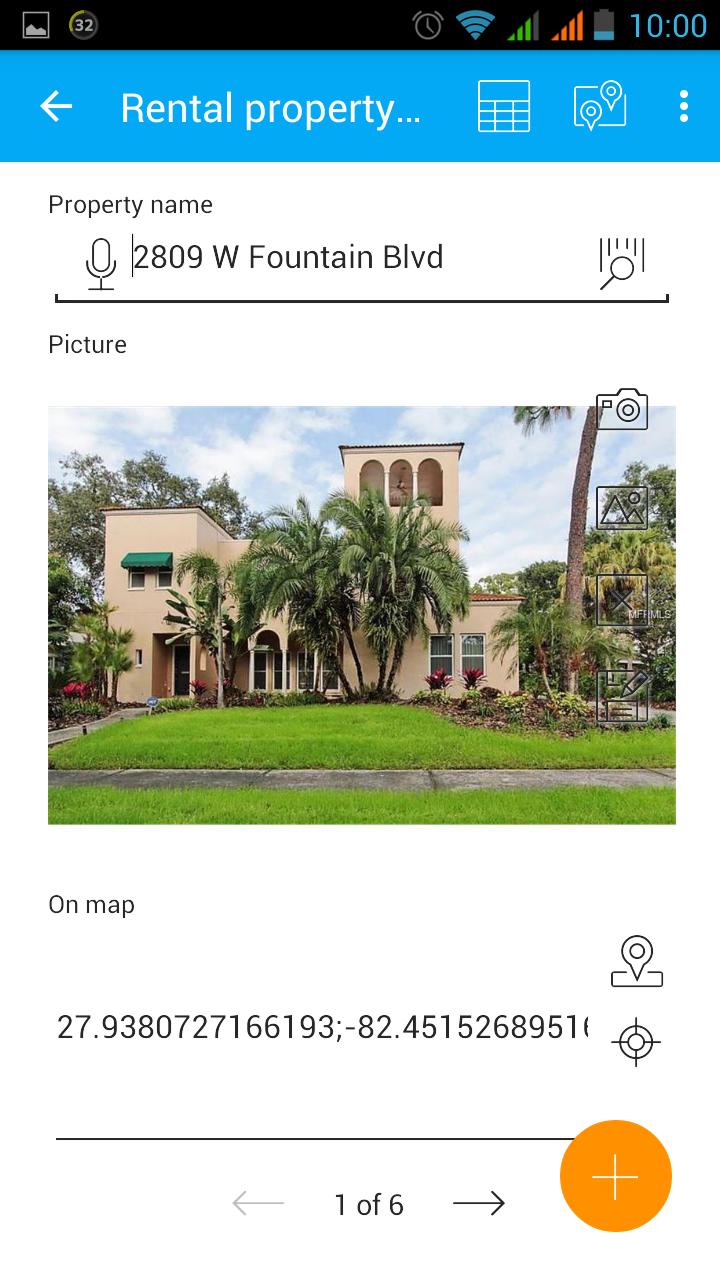Viewport: 720px width, 1280px height.
Task: Open the three-dot overflow menu
Action: coord(684,106)
